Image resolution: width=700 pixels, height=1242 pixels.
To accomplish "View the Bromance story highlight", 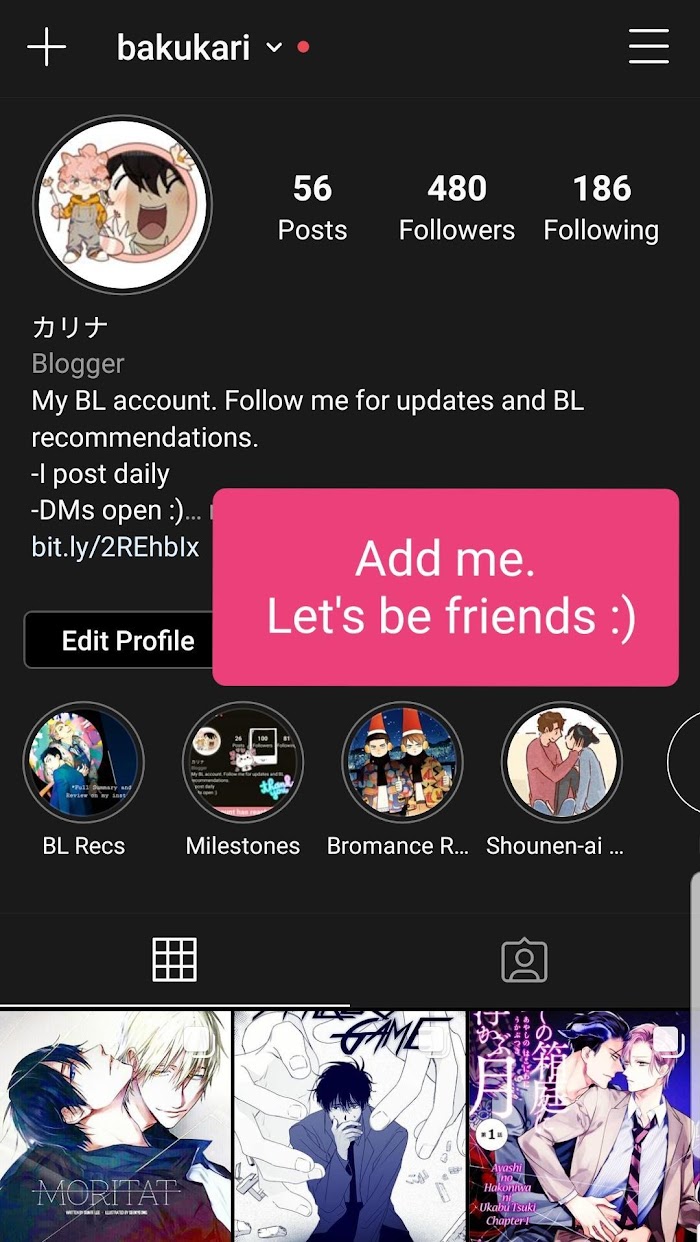I will tap(402, 763).
